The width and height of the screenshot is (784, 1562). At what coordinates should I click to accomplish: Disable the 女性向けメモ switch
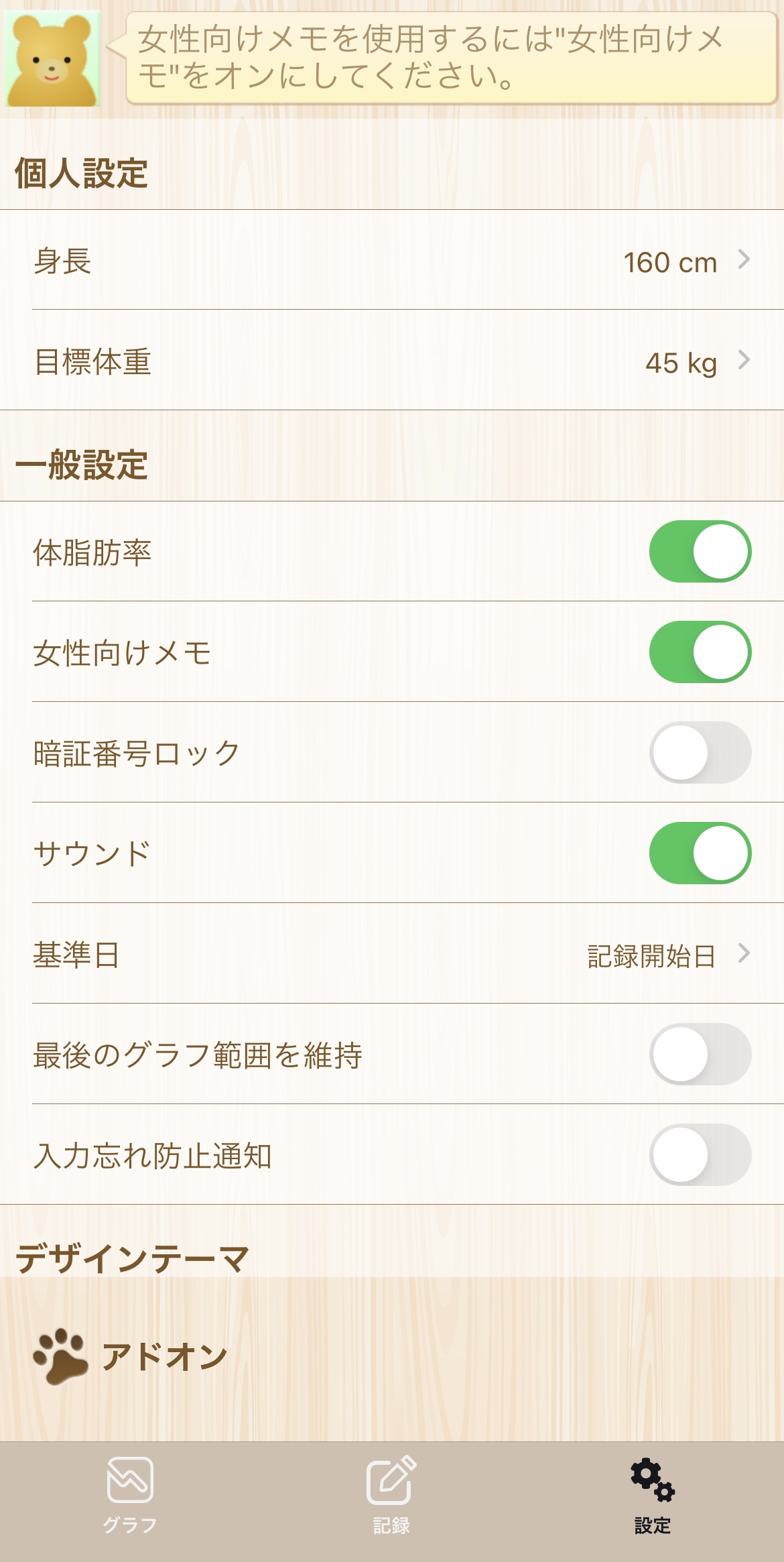point(700,652)
